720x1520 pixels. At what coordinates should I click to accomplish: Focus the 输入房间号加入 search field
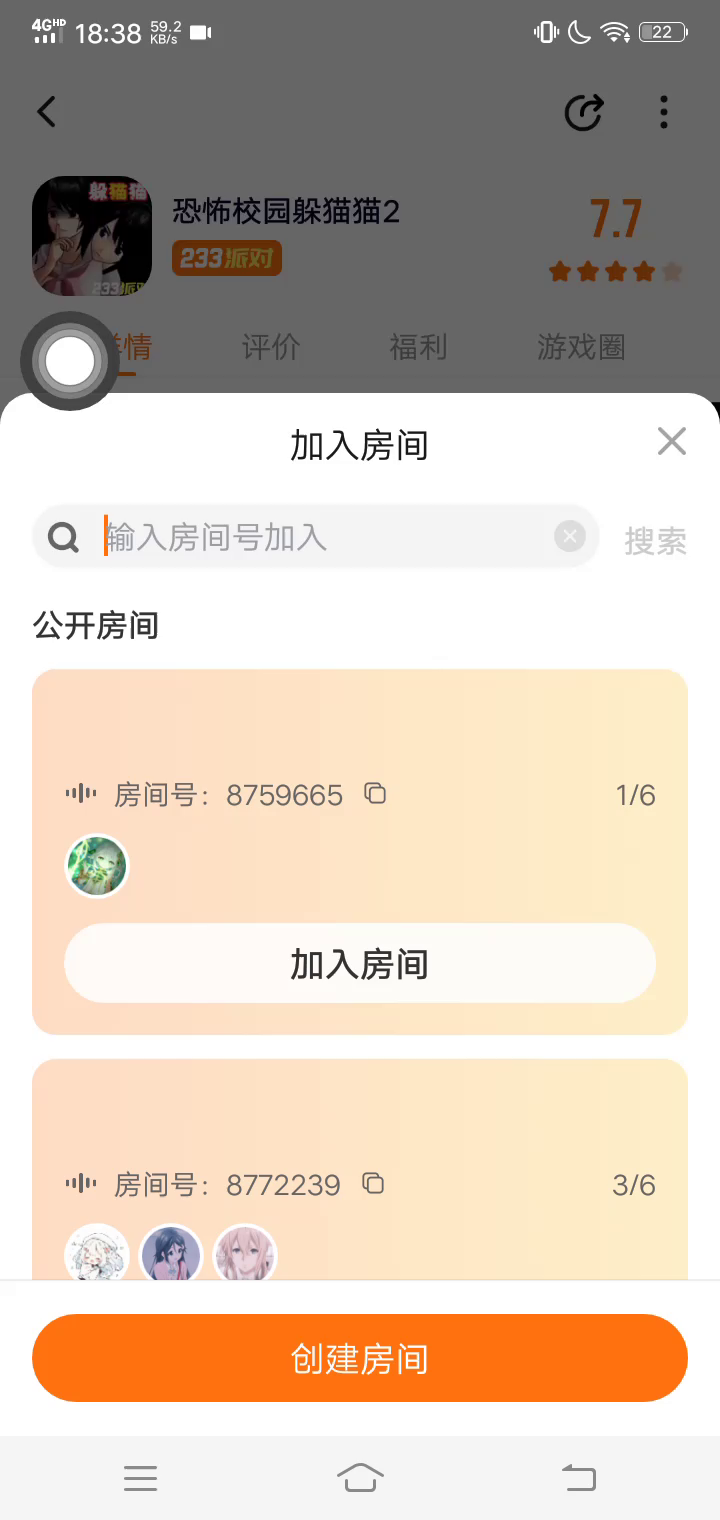[x=320, y=538]
